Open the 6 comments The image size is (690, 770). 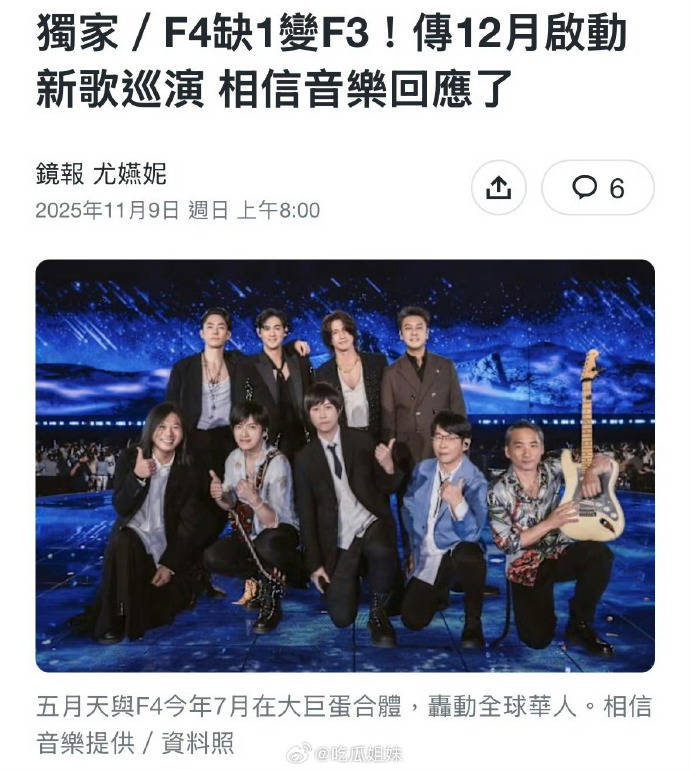click(x=598, y=188)
